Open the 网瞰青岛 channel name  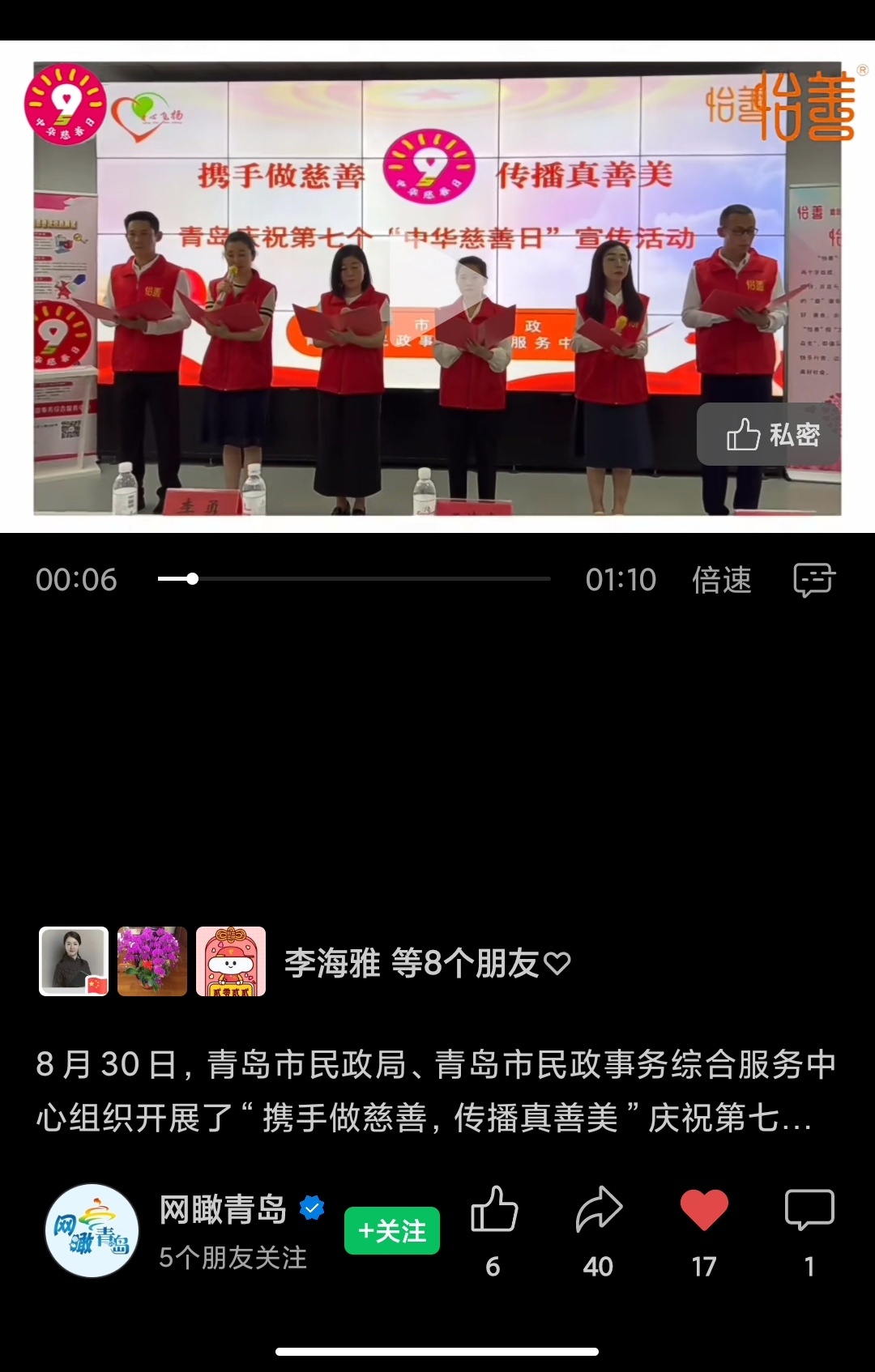224,1210
